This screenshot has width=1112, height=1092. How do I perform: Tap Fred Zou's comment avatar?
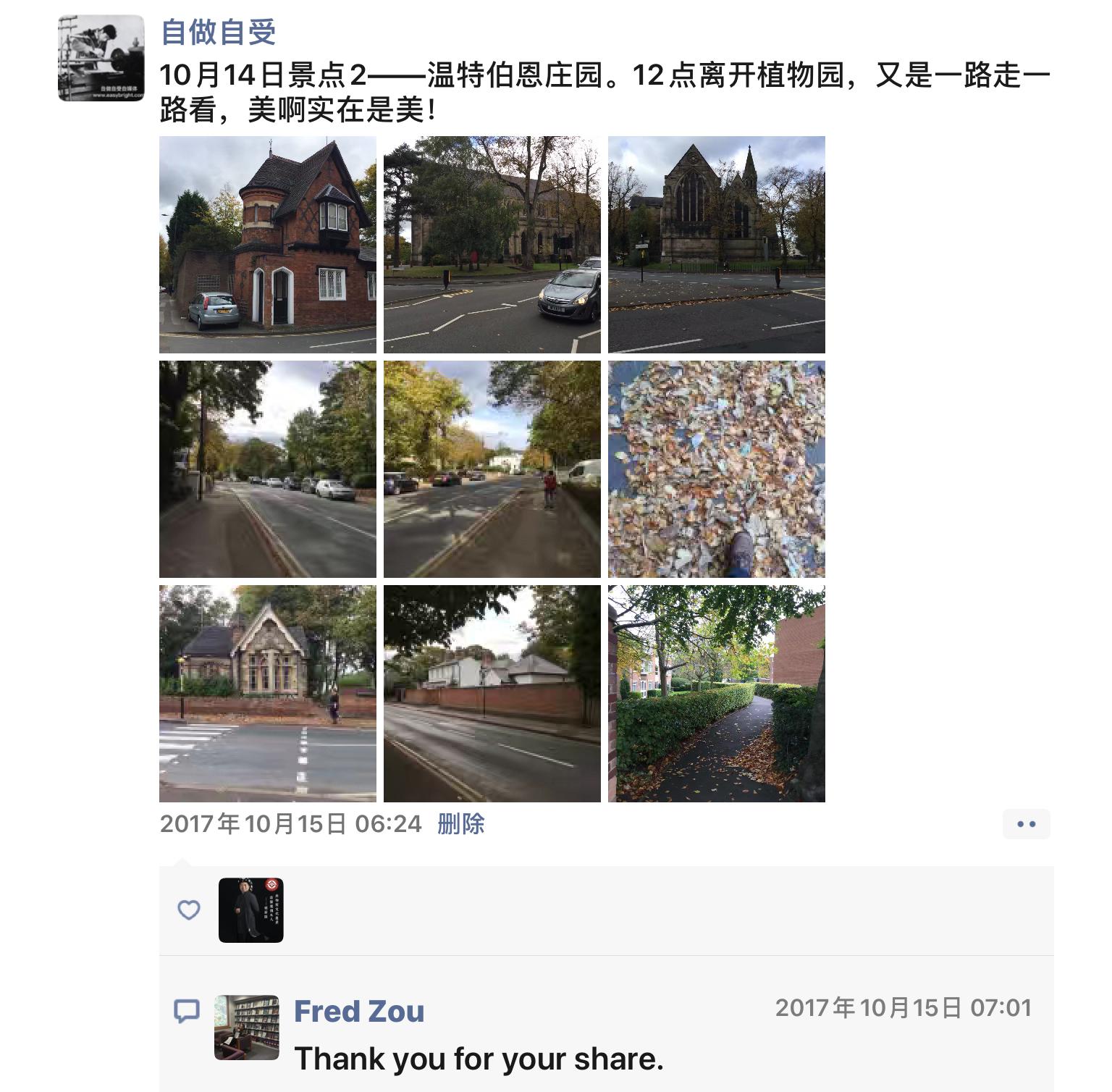coord(247,1028)
